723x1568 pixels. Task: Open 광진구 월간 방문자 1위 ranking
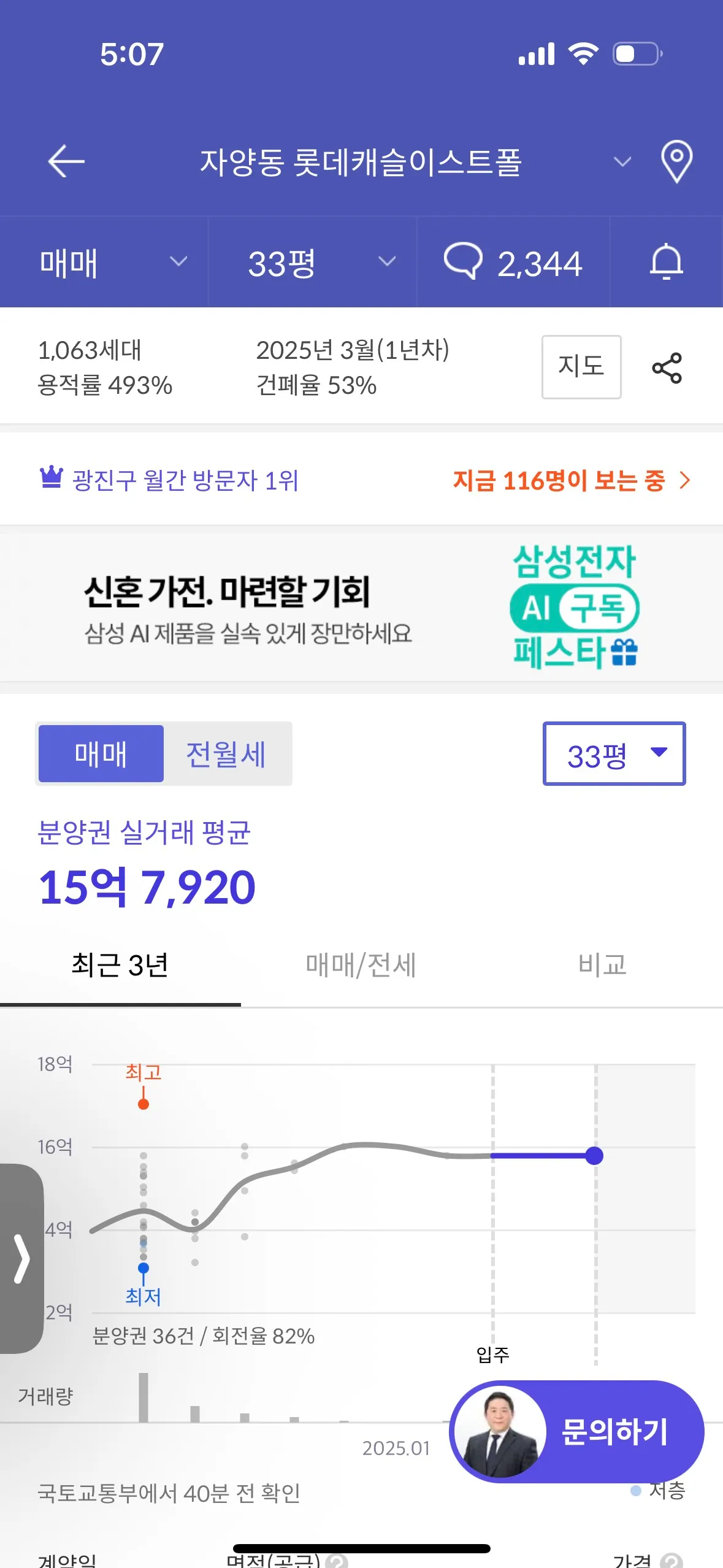pos(170,480)
